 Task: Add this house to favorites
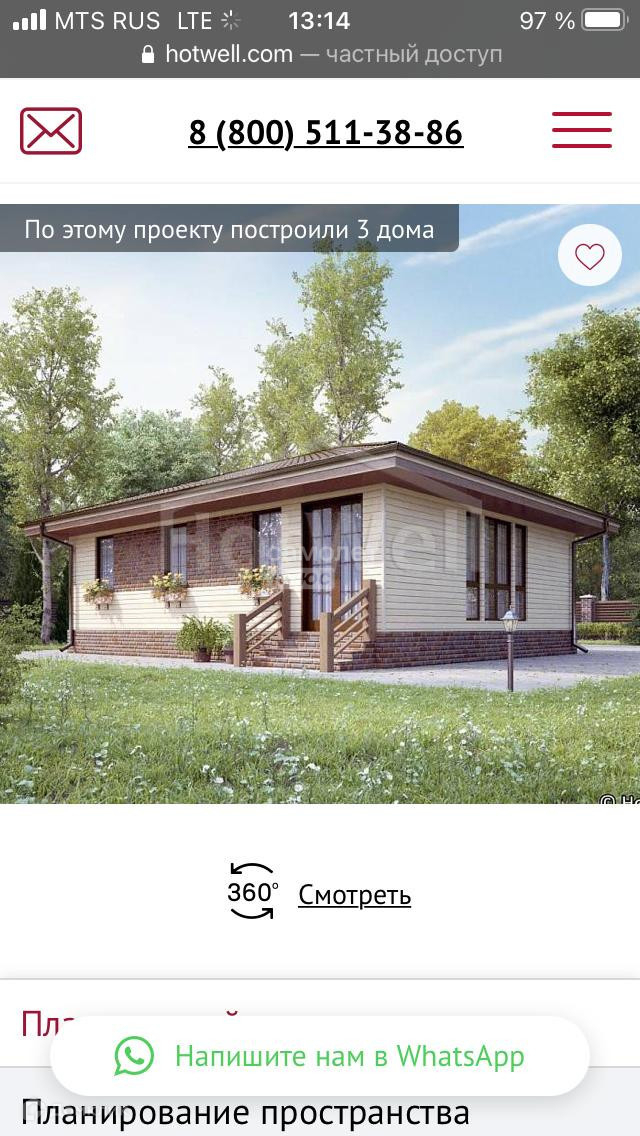tap(589, 256)
